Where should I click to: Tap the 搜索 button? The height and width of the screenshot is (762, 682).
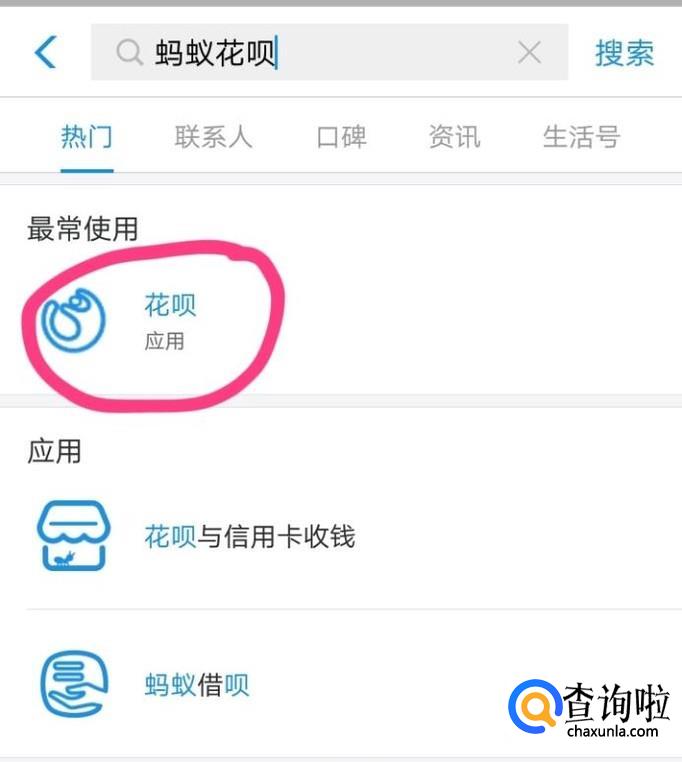coord(624,52)
